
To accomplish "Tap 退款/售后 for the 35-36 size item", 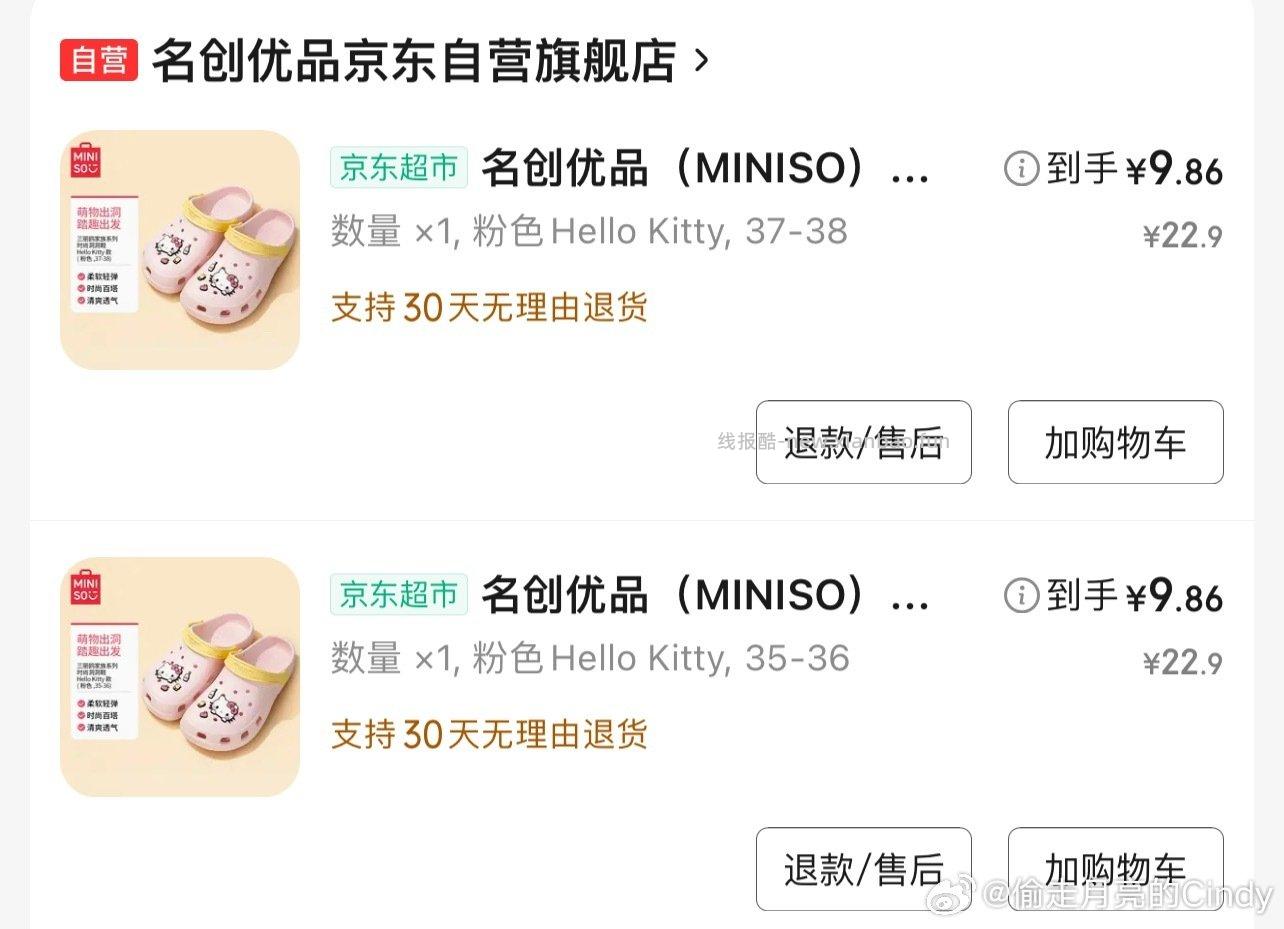I will click(863, 869).
